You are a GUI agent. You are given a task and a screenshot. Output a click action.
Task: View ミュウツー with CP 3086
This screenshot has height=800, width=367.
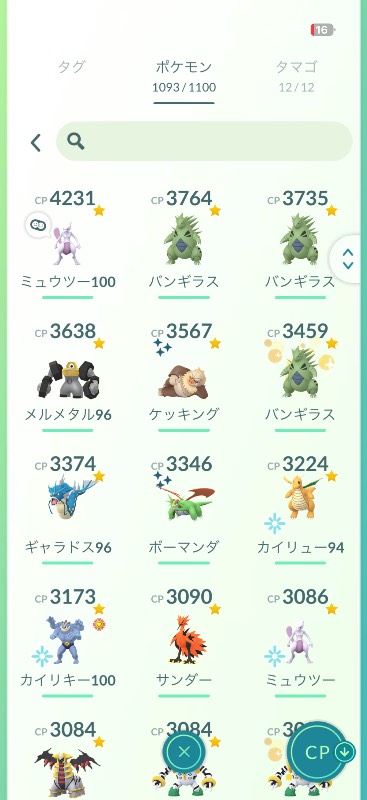(x=300, y=642)
